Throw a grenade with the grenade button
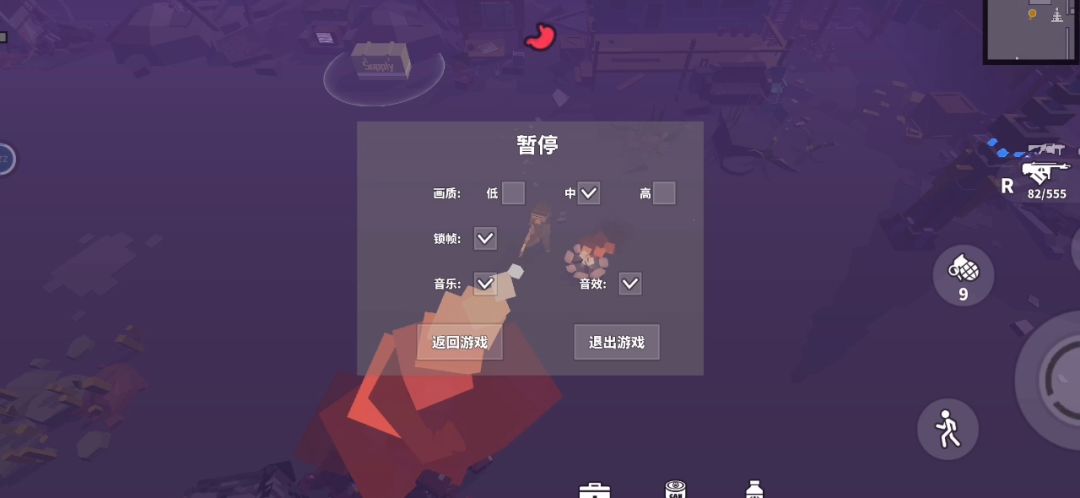This screenshot has width=1080, height=498. (963, 276)
